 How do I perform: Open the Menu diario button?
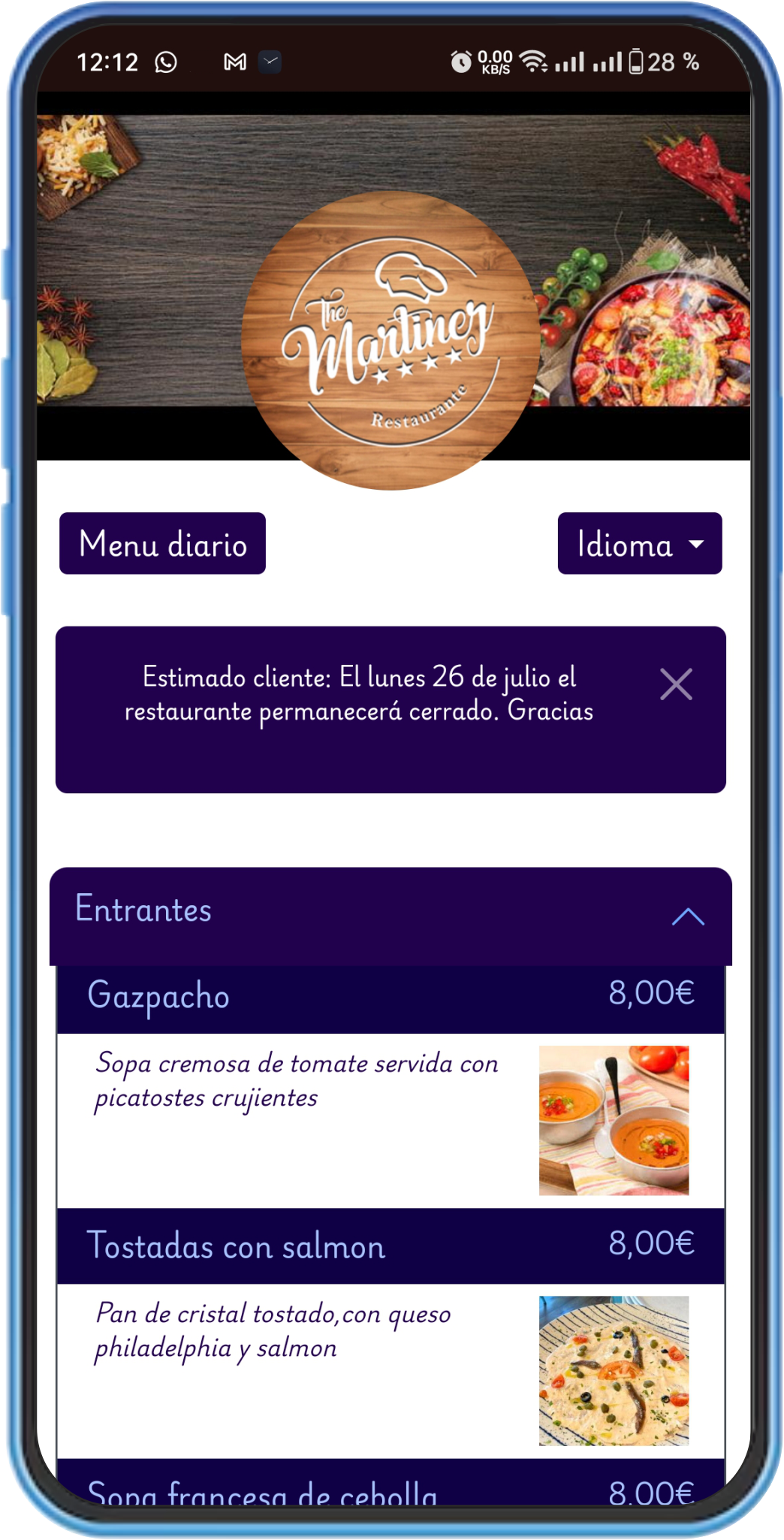(x=162, y=544)
